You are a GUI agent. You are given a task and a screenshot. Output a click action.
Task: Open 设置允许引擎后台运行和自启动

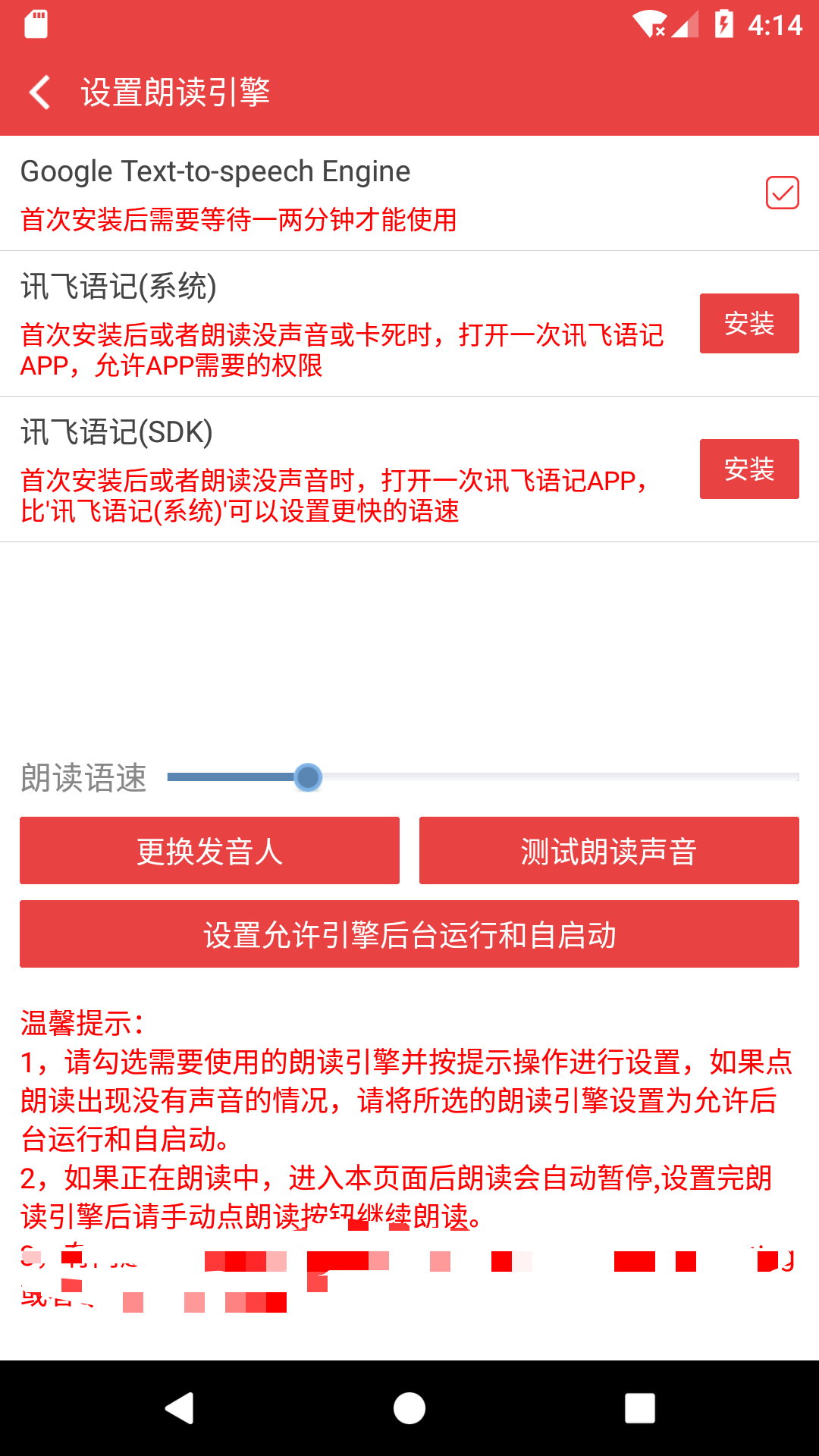[409, 934]
